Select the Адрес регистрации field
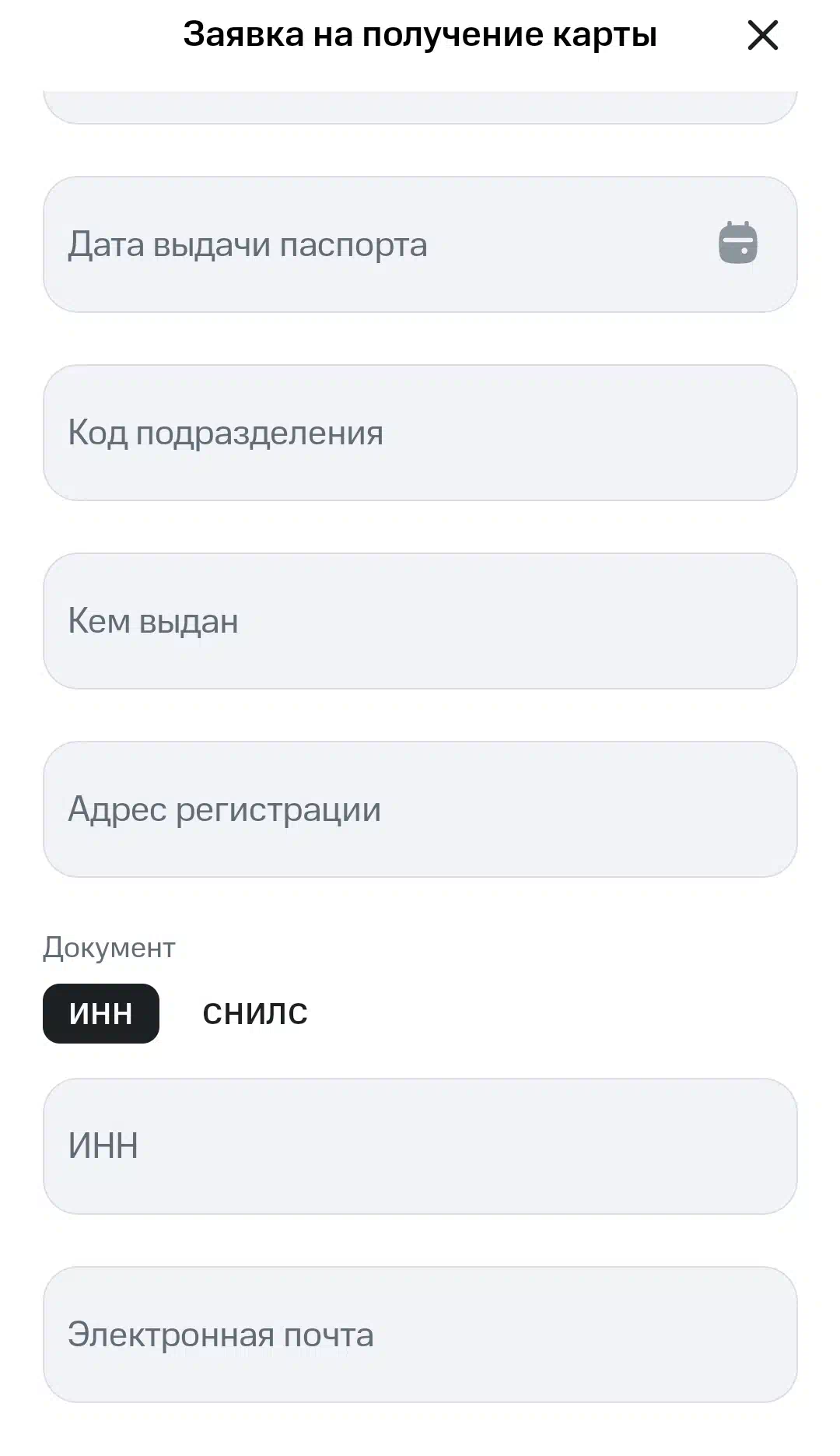 [x=420, y=809]
